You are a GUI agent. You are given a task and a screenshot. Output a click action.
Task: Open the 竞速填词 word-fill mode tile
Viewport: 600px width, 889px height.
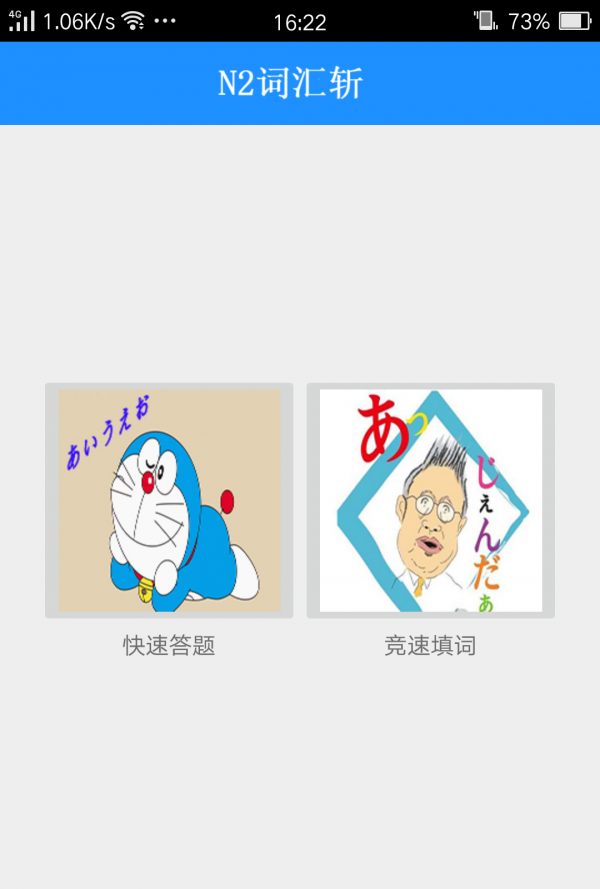430,501
